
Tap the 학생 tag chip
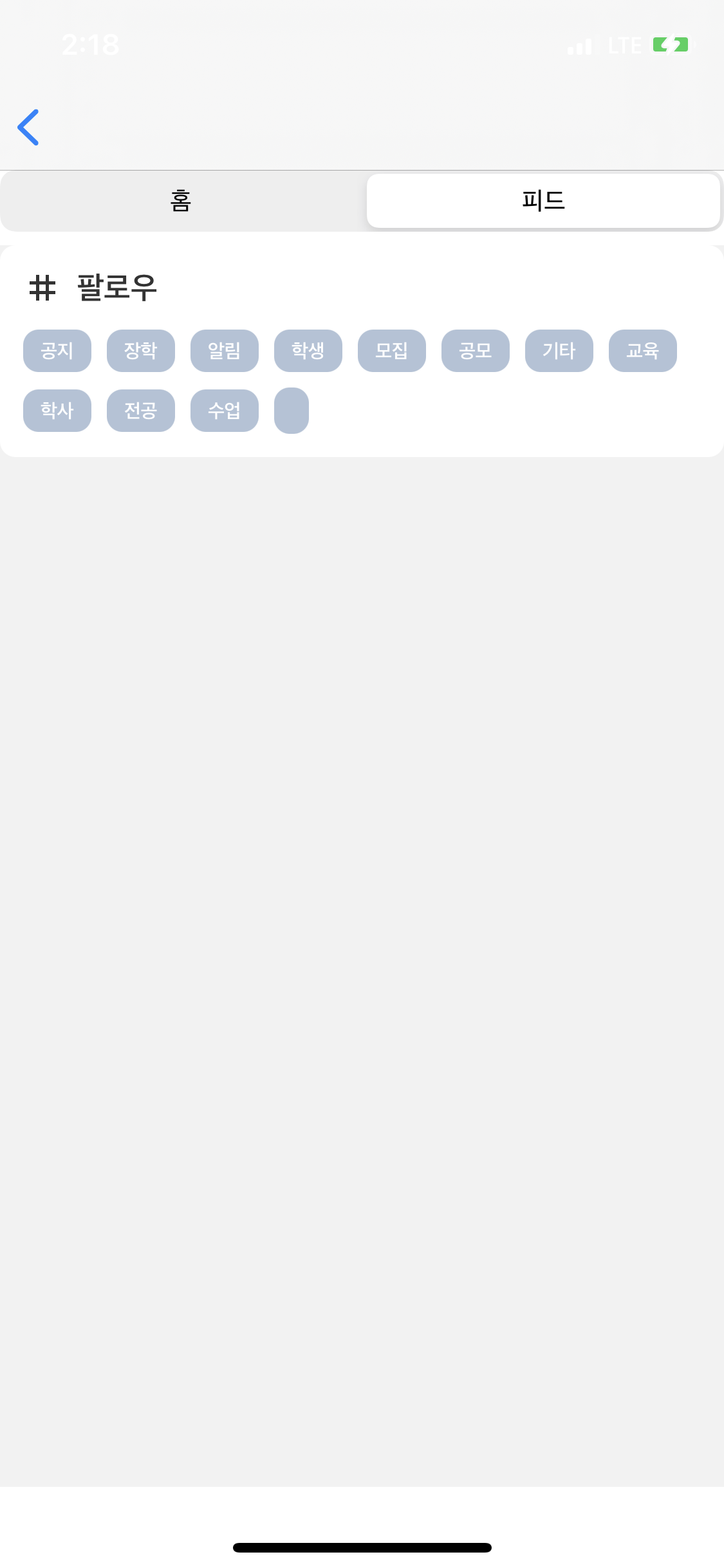(x=308, y=351)
